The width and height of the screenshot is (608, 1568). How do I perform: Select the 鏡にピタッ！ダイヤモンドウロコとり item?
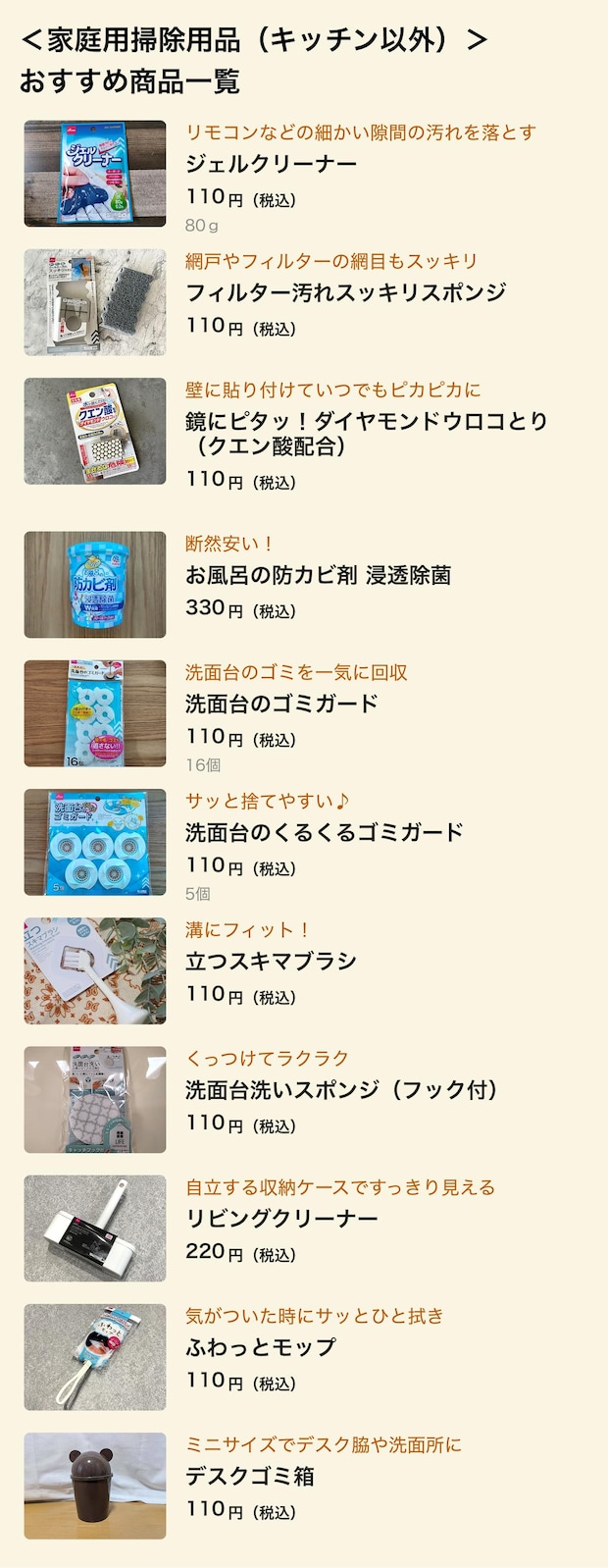click(x=366, y=433)
